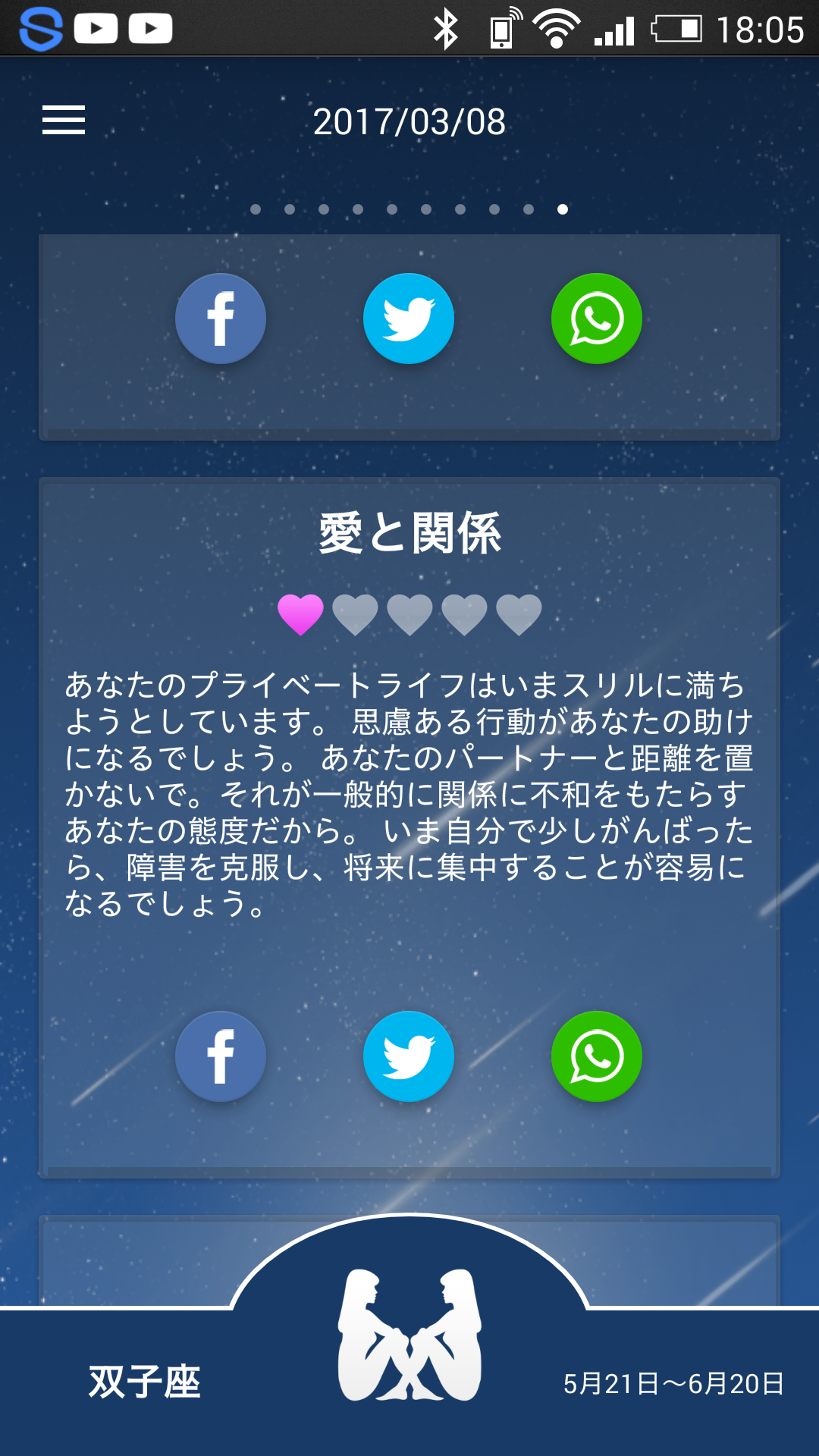
Task: Open the hamburger drawer menu
Action: pyautogui.click(x=64, y=121)
